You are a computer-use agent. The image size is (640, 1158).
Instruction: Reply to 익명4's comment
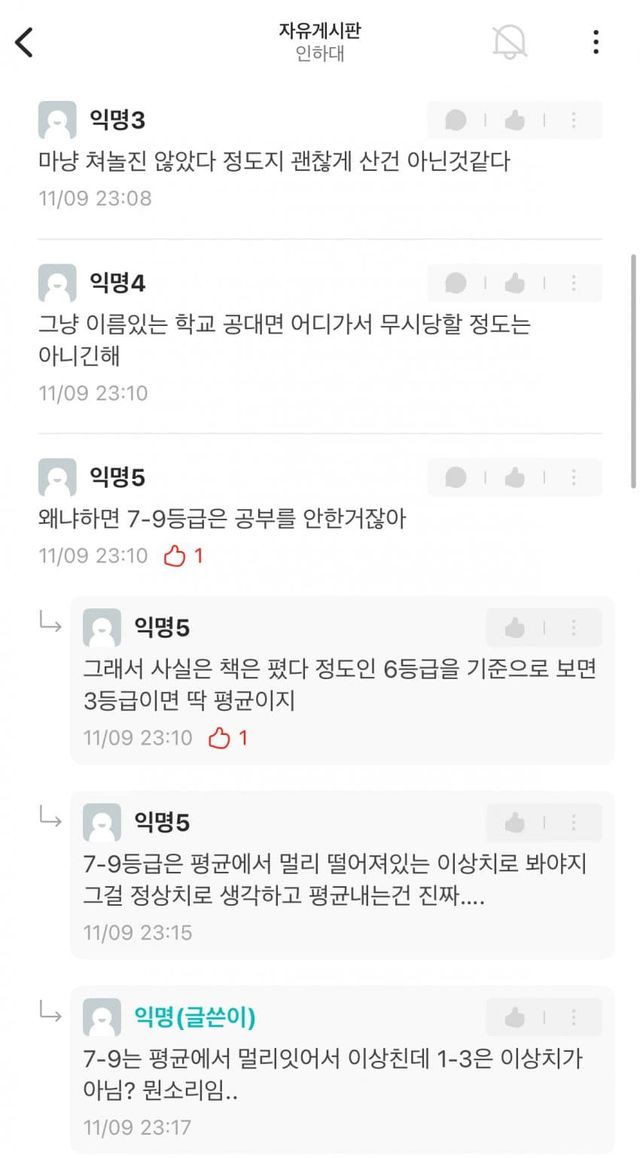pyautogui.click(x=456, y=284)
